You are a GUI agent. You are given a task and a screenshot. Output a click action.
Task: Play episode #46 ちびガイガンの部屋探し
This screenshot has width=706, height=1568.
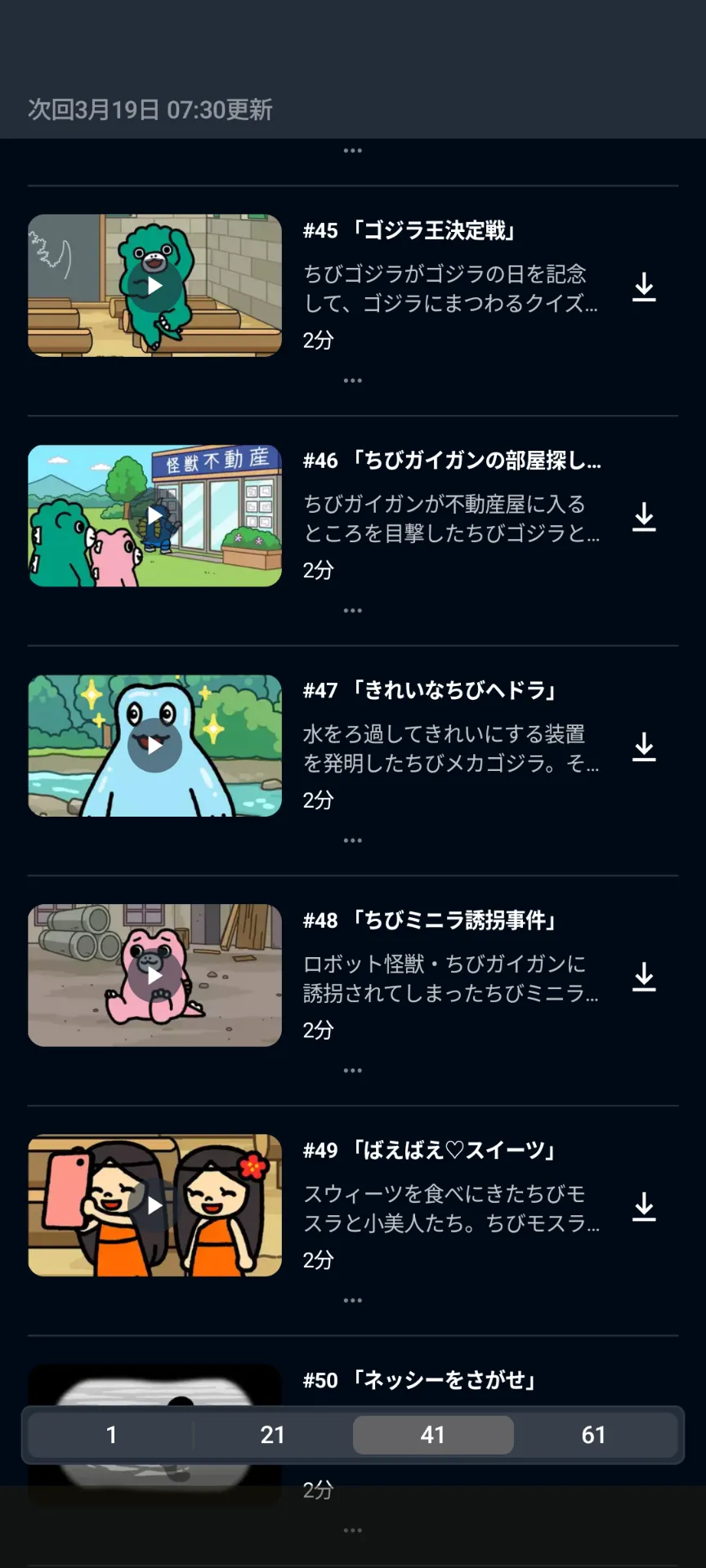[x=154, y=516]
